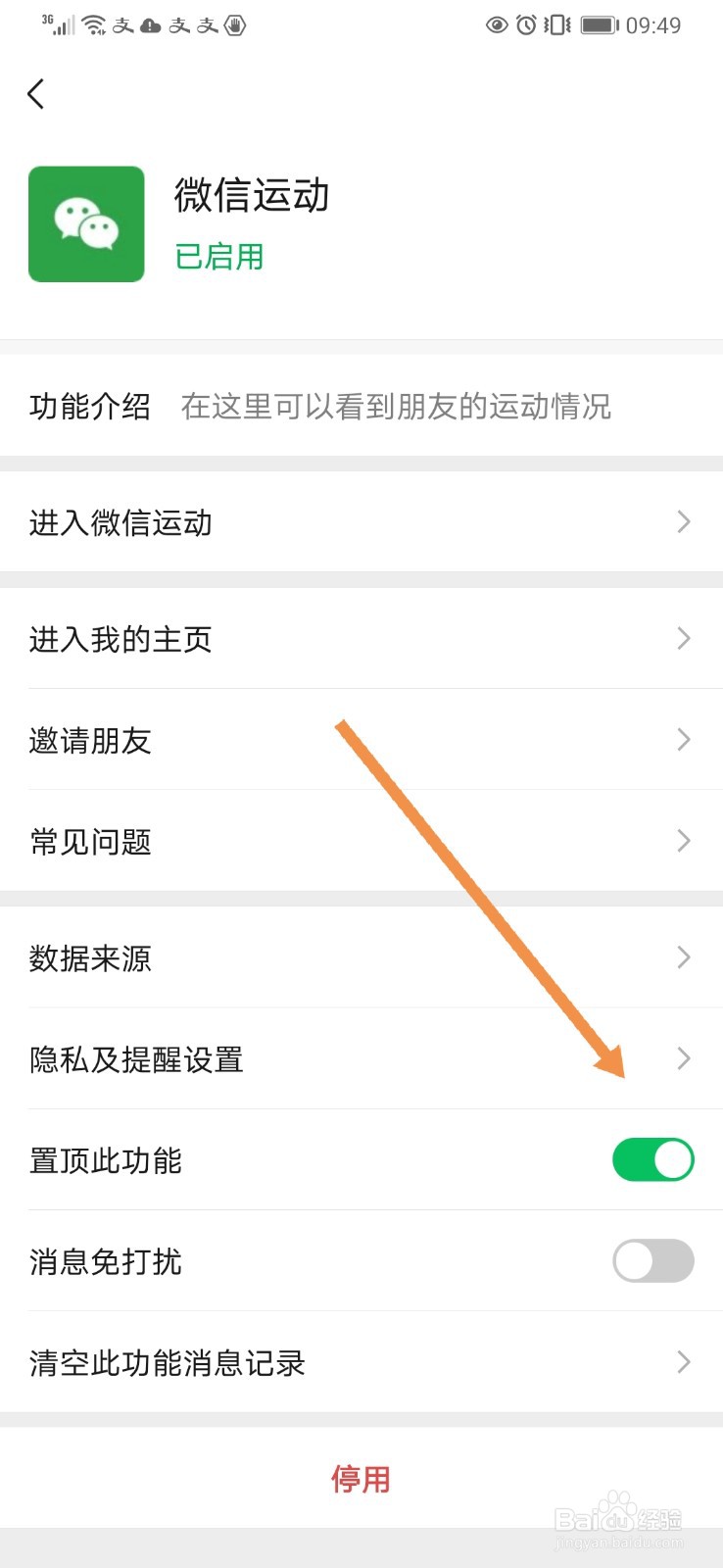Open 数据来源 using its arrow
This screenshot has width=723, height=1568.
pyautogui.click(x=683, y=957)
